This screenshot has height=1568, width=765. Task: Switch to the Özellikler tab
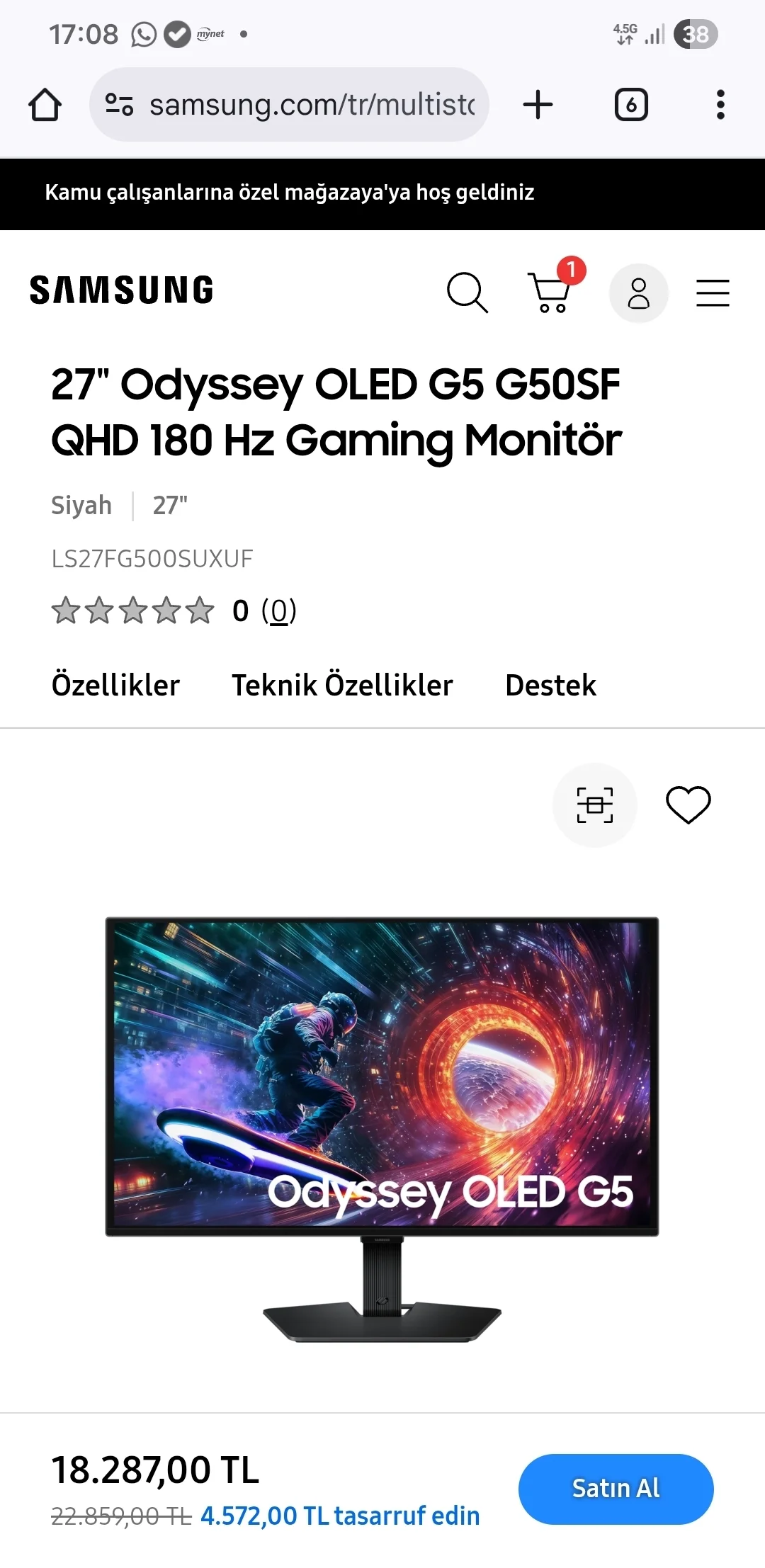[115, 686]
